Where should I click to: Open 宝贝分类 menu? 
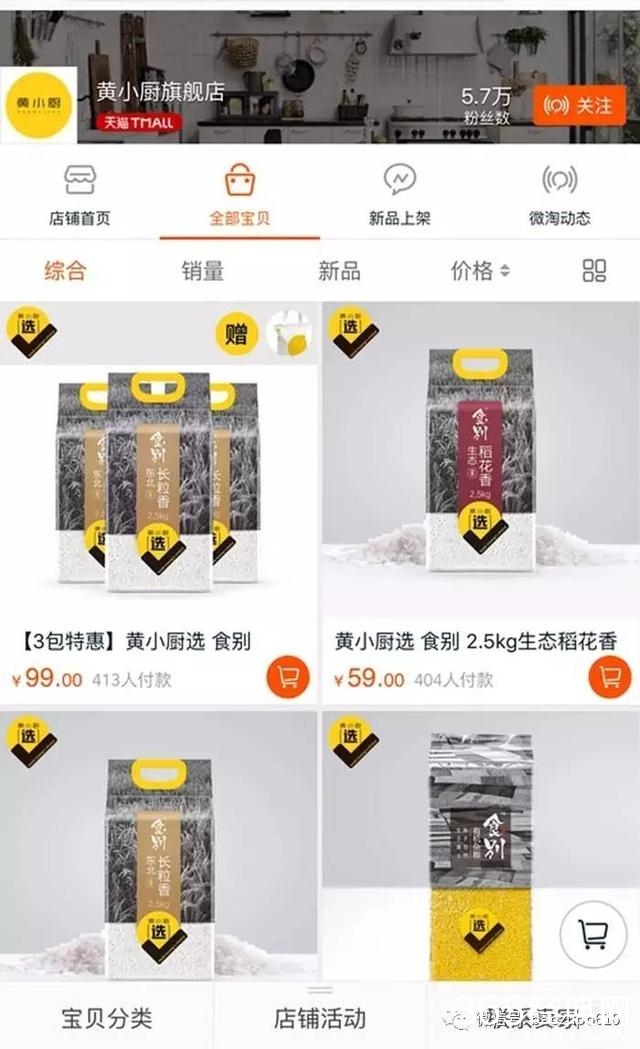click(106, 1019)
